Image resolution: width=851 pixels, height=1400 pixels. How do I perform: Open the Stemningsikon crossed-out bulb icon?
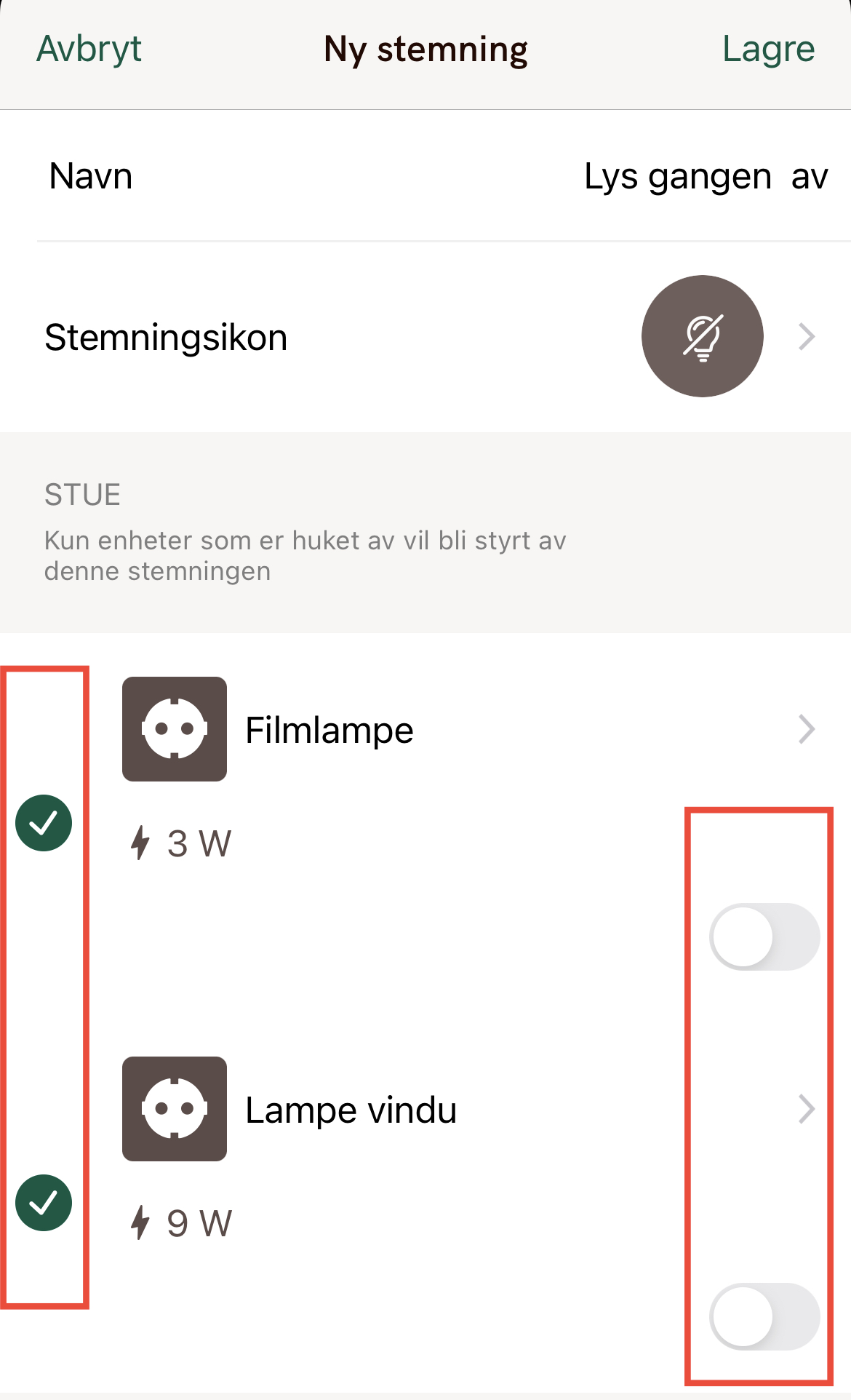tap(701, 335)
